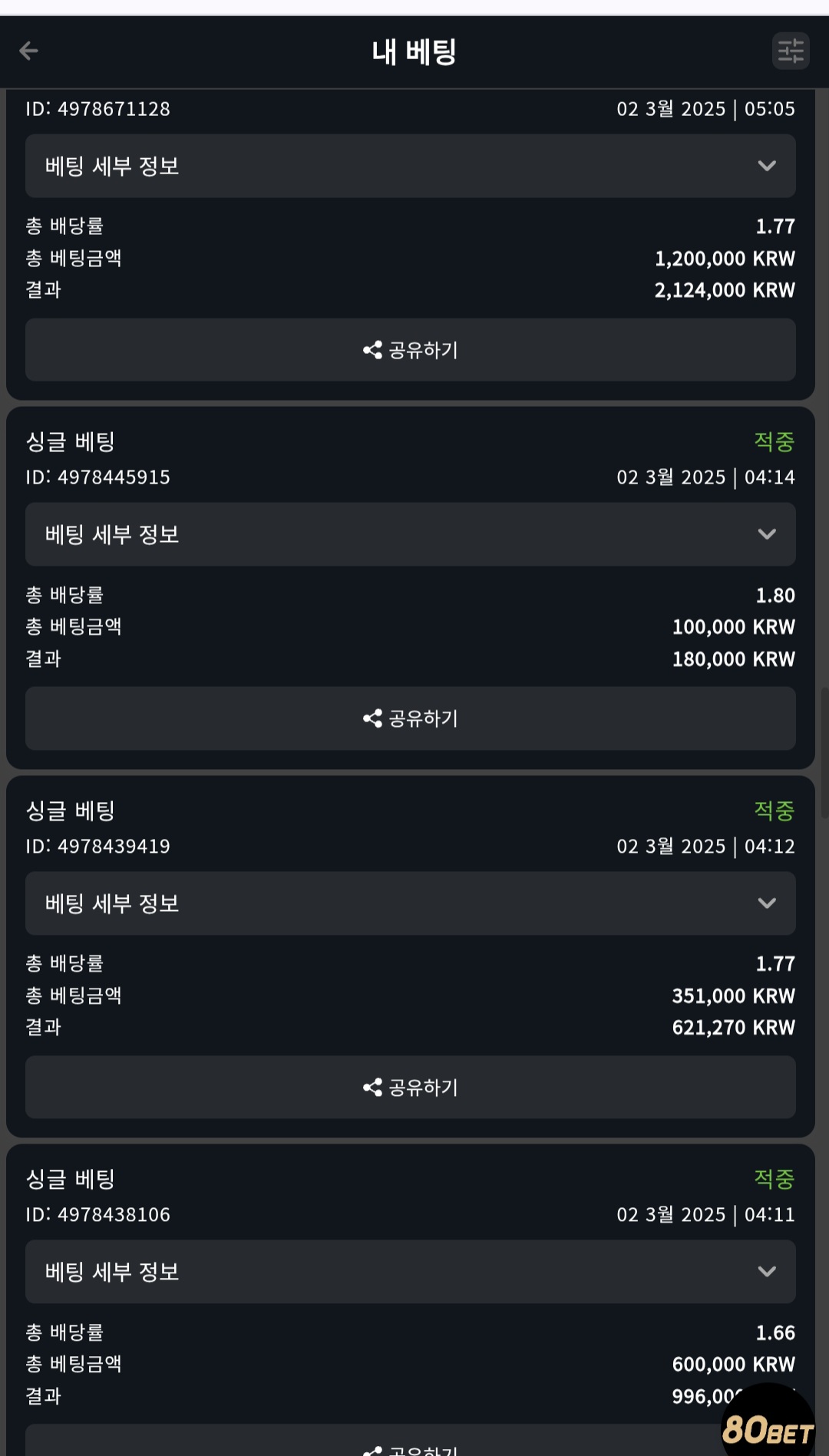829x1456 pixels.
Task: Expand 베팅 세부 정보 for bet ID 4978671128
Action: 410,166
